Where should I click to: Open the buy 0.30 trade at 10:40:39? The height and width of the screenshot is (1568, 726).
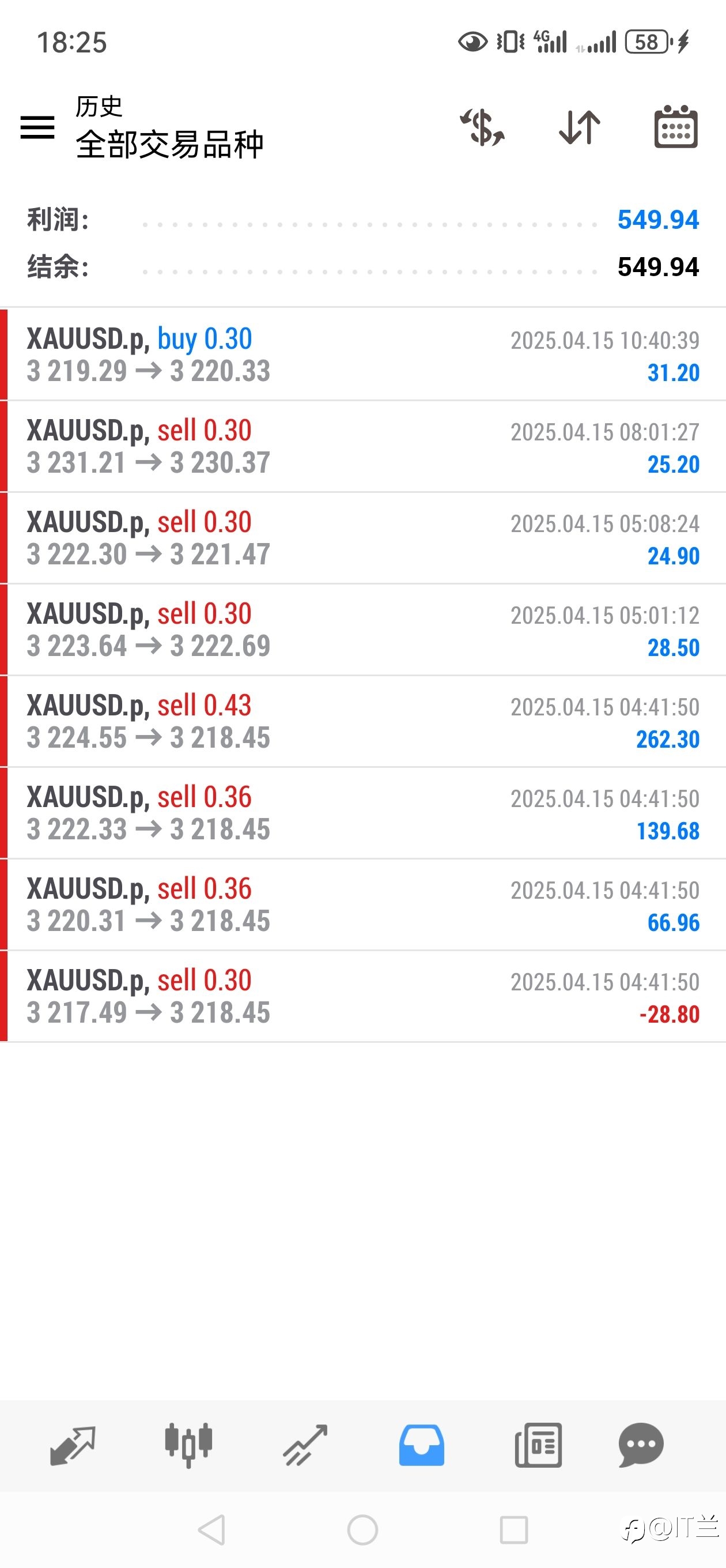[362, 355]
